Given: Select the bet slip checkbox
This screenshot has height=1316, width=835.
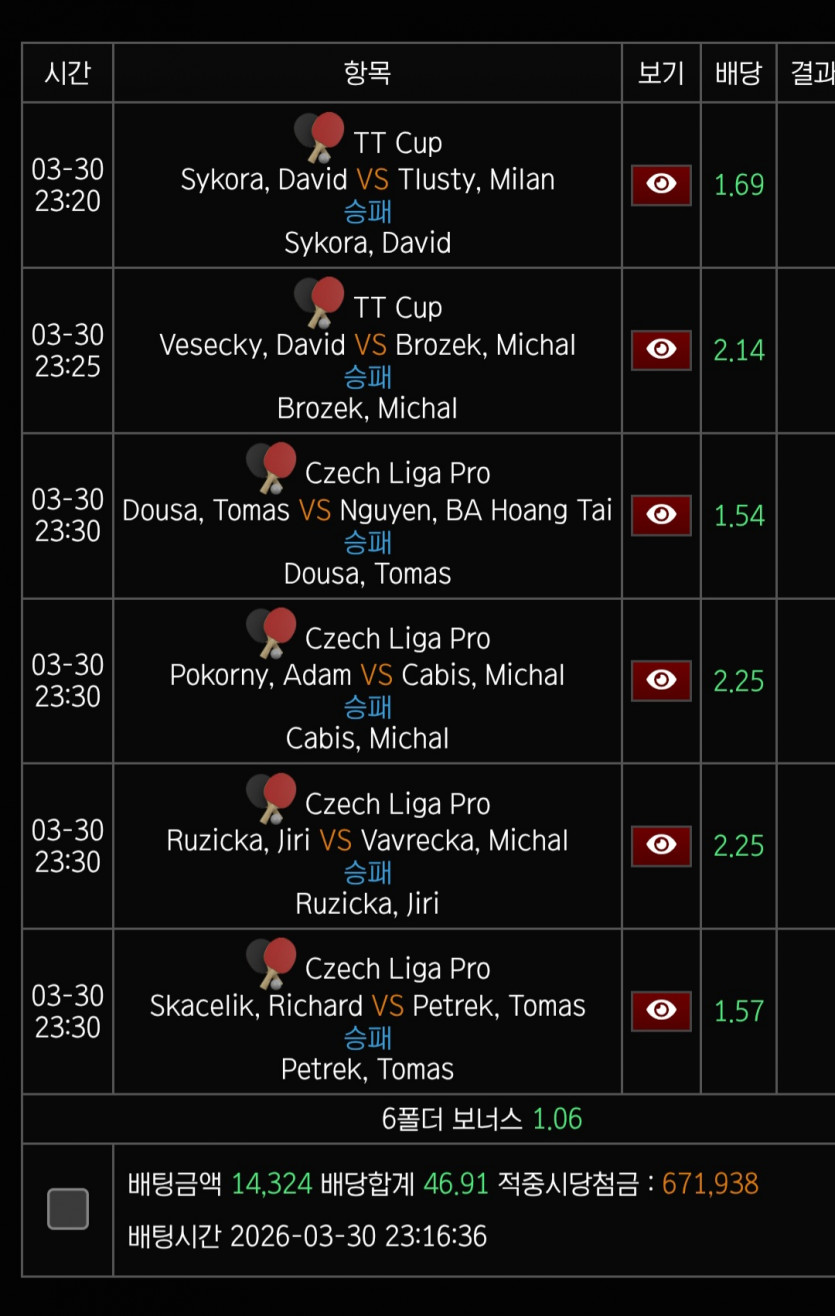Looking at the screenshot, I should (x=68, y=1208).
